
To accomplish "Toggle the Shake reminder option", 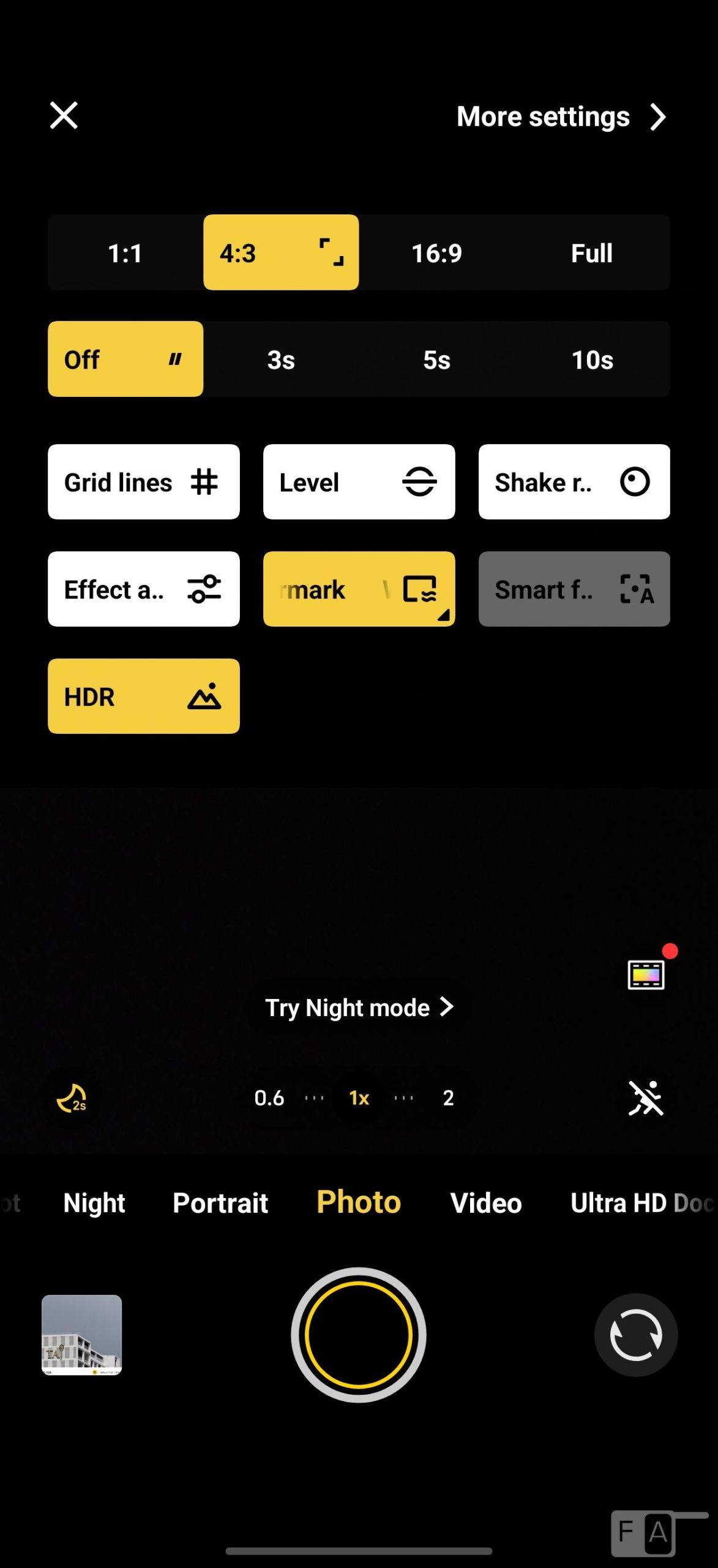I will coord(574,482).
